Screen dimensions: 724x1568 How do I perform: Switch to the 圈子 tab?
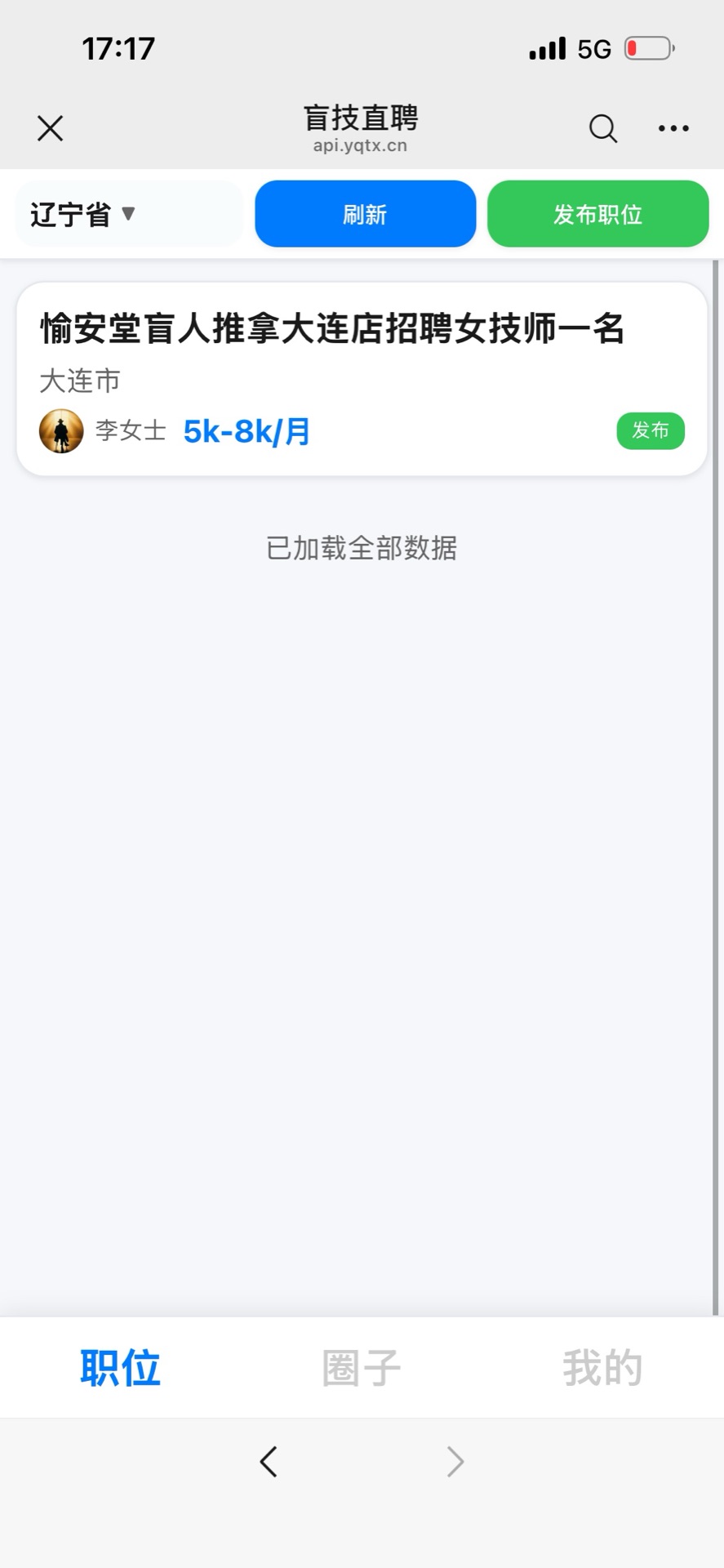tap(362, 1366)
